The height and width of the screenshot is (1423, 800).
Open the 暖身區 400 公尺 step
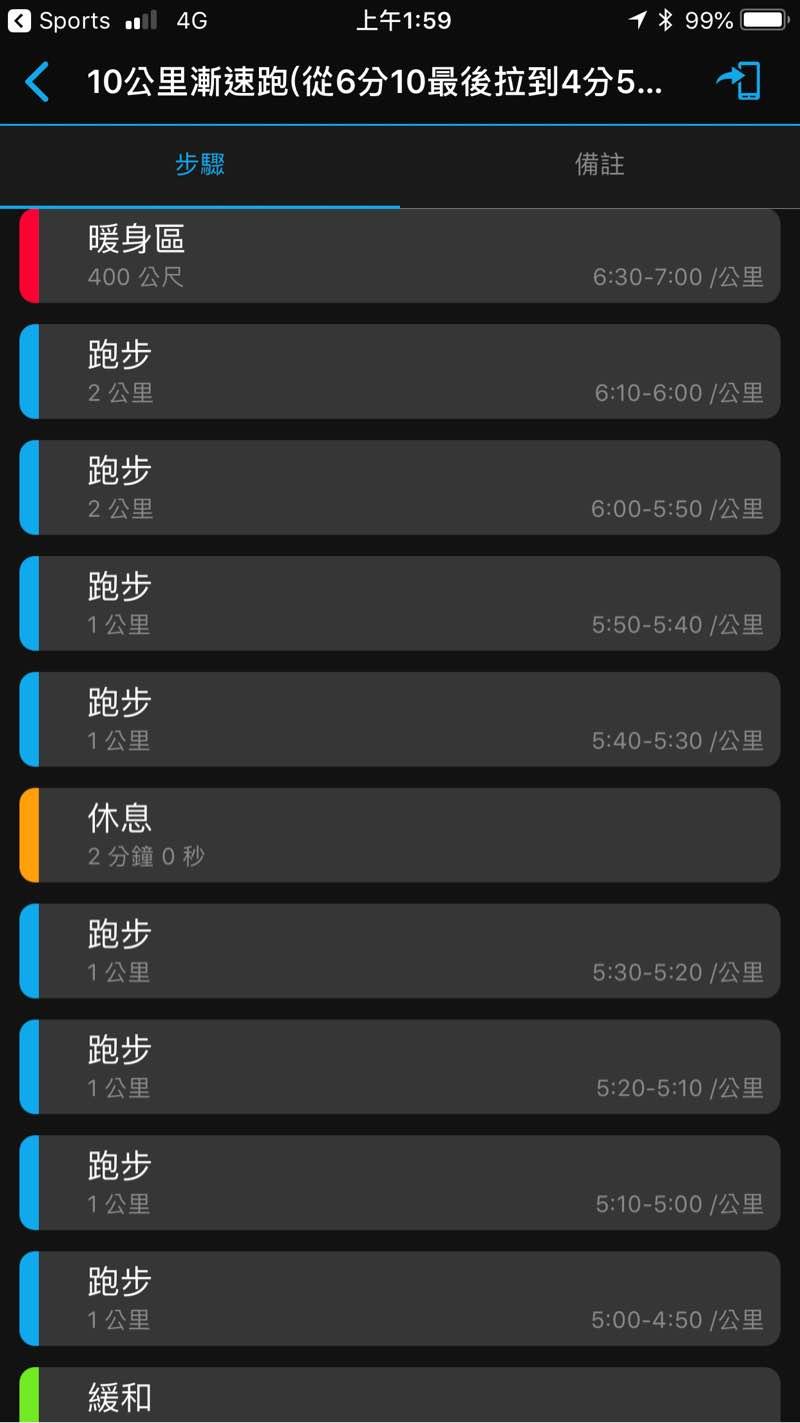pos(400,256)
